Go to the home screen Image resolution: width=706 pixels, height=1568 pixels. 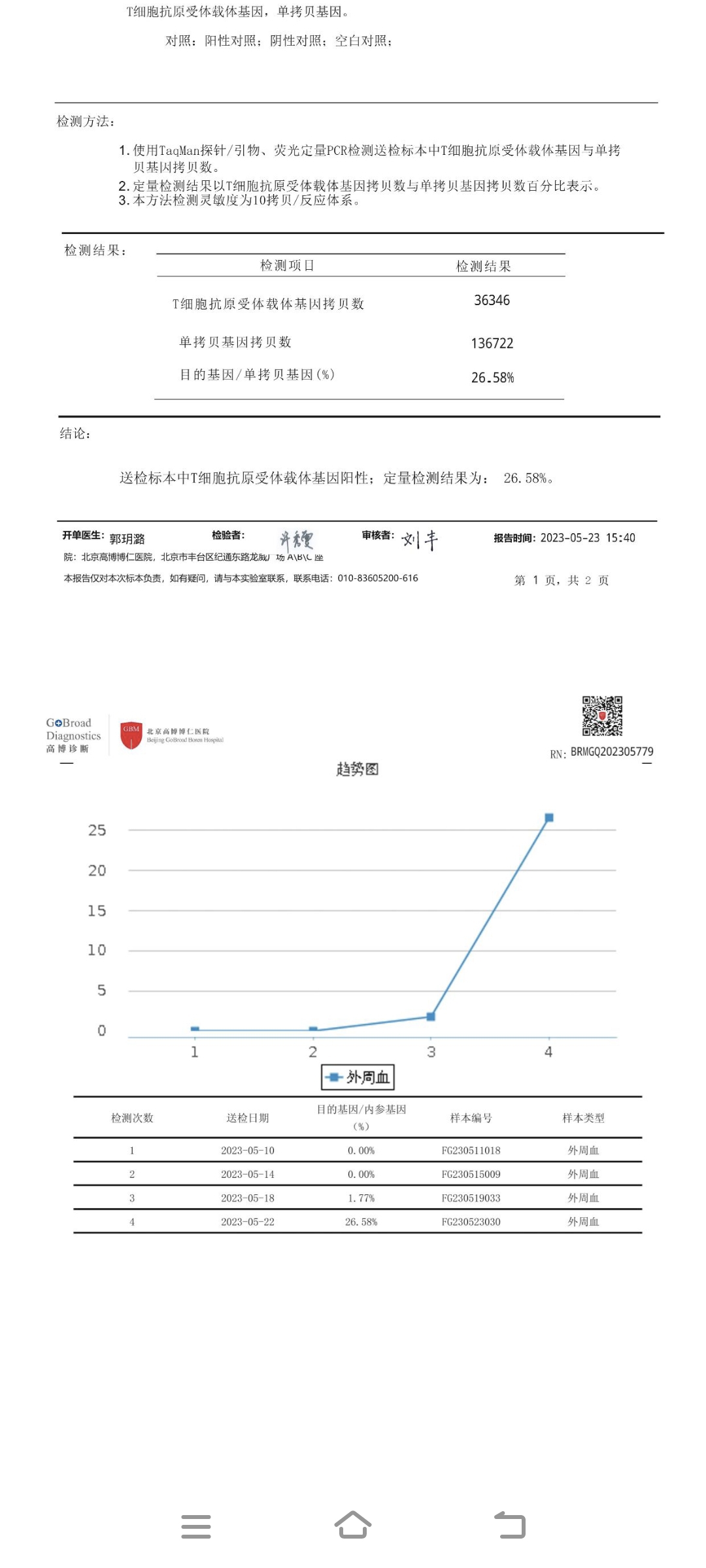[353, 1525]
